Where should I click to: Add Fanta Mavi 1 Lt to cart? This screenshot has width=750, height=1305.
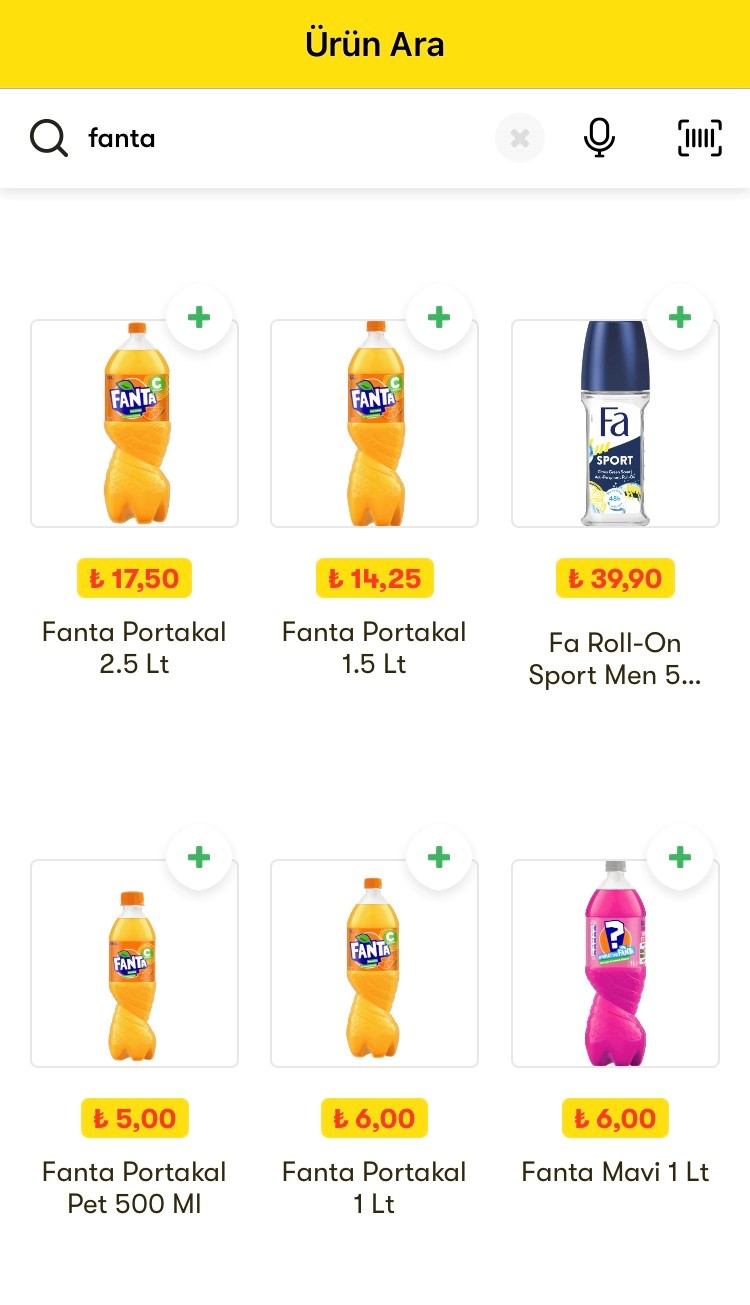[680, 858]
